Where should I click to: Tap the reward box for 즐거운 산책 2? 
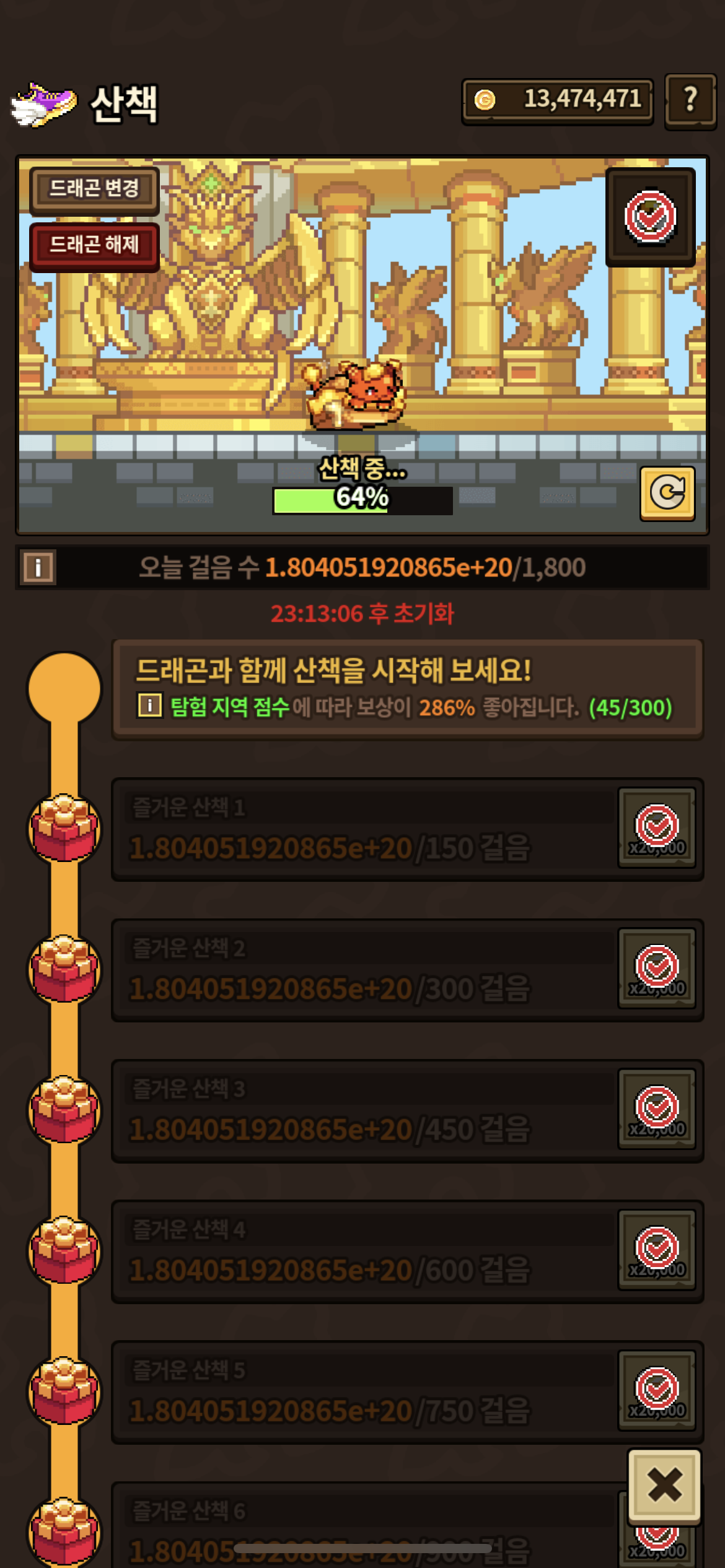tap(657, 969)
